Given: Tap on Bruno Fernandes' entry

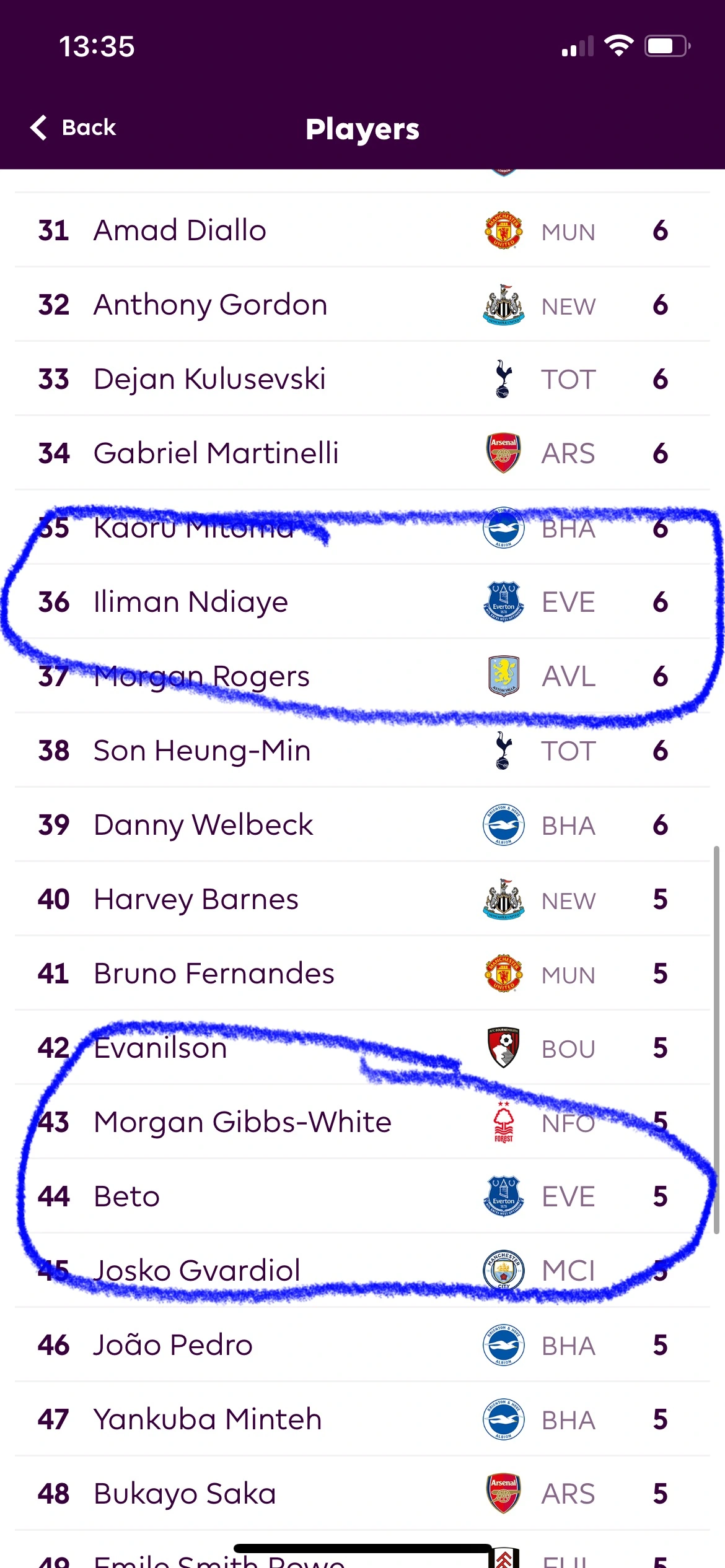Looking at the screenshot, I should (214, 973).
